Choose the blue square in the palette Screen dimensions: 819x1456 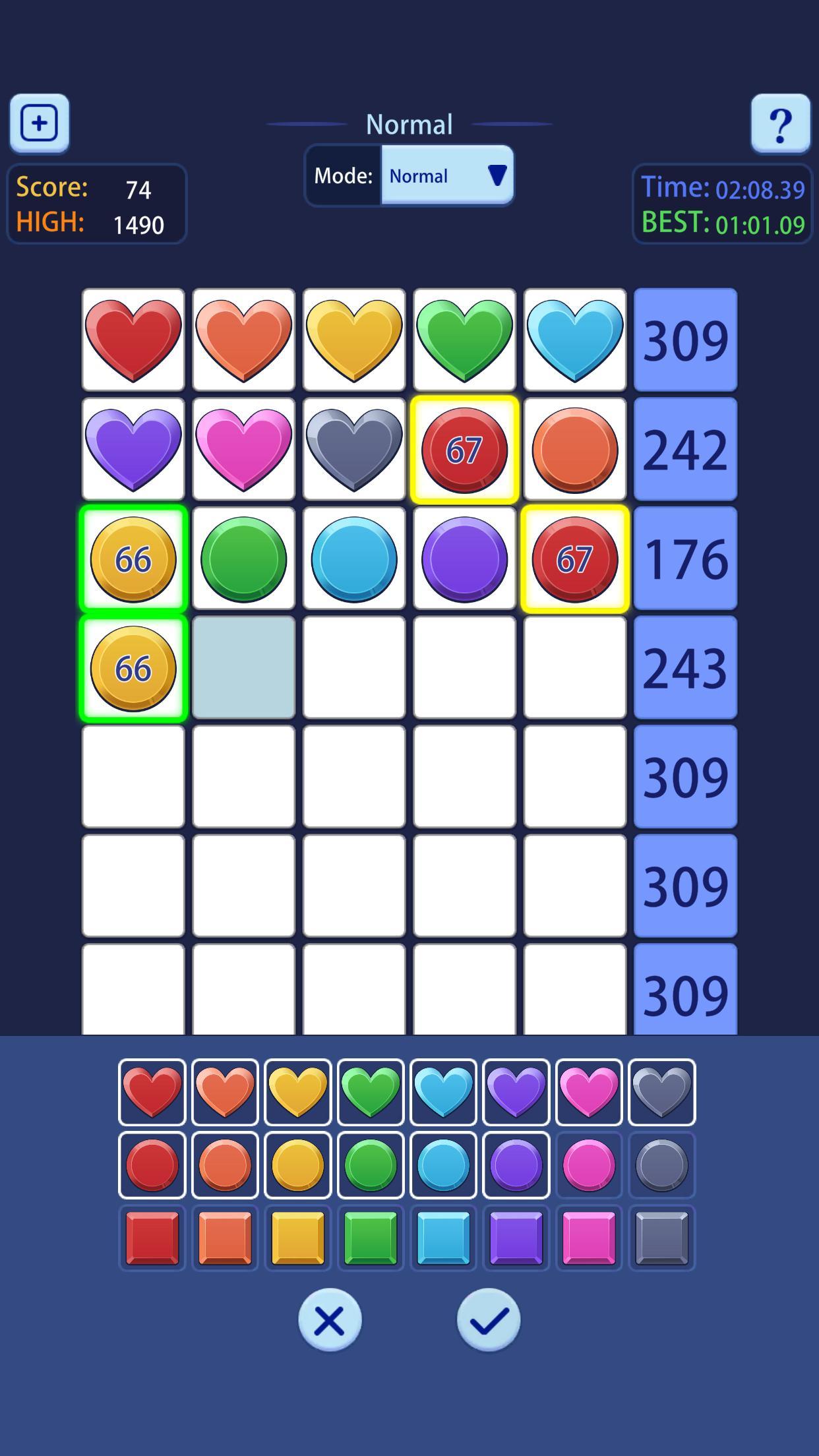tap(443, 1238)
